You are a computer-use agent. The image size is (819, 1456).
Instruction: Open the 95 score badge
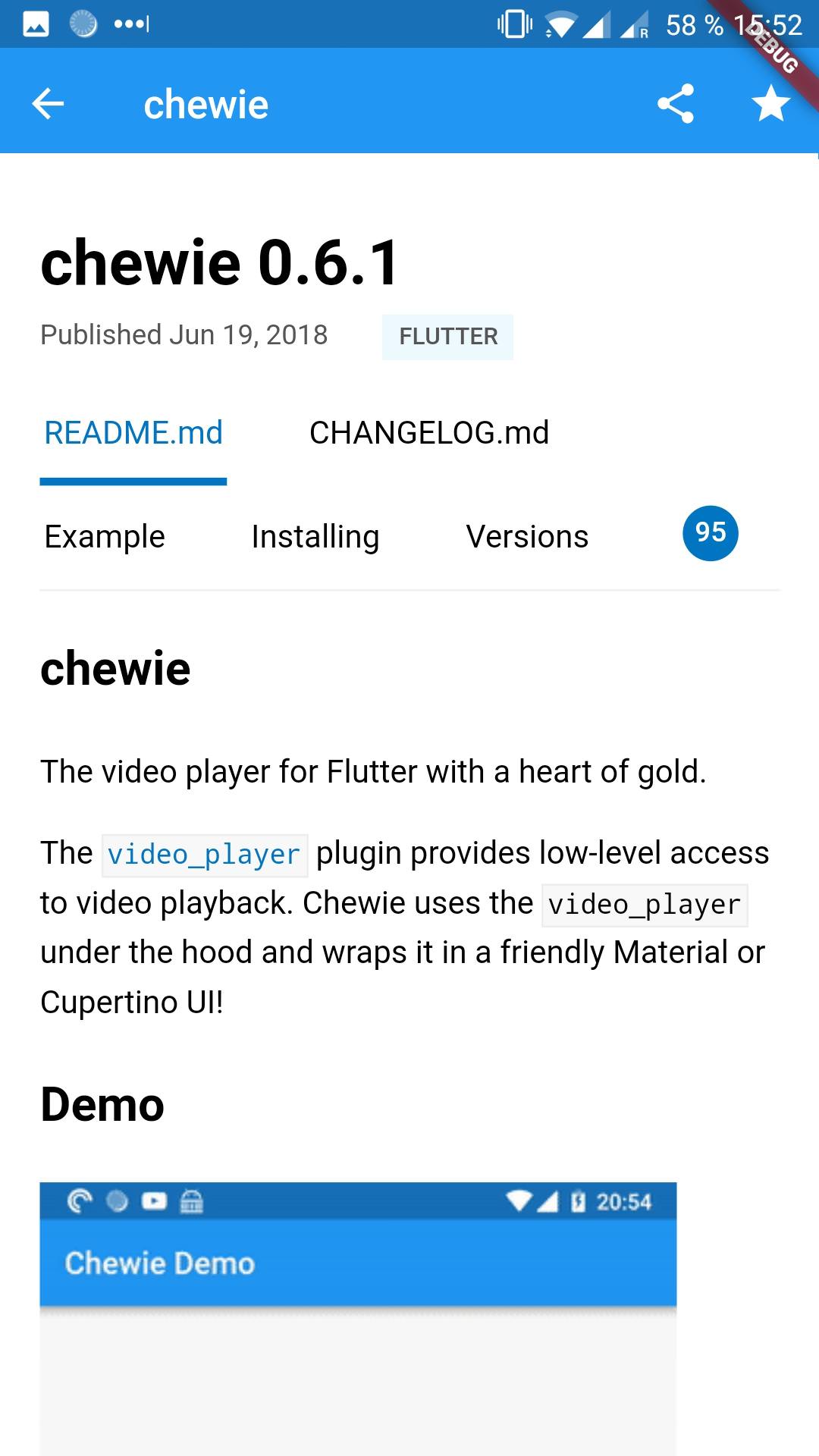pyautogui.click(x=710, y=533)
